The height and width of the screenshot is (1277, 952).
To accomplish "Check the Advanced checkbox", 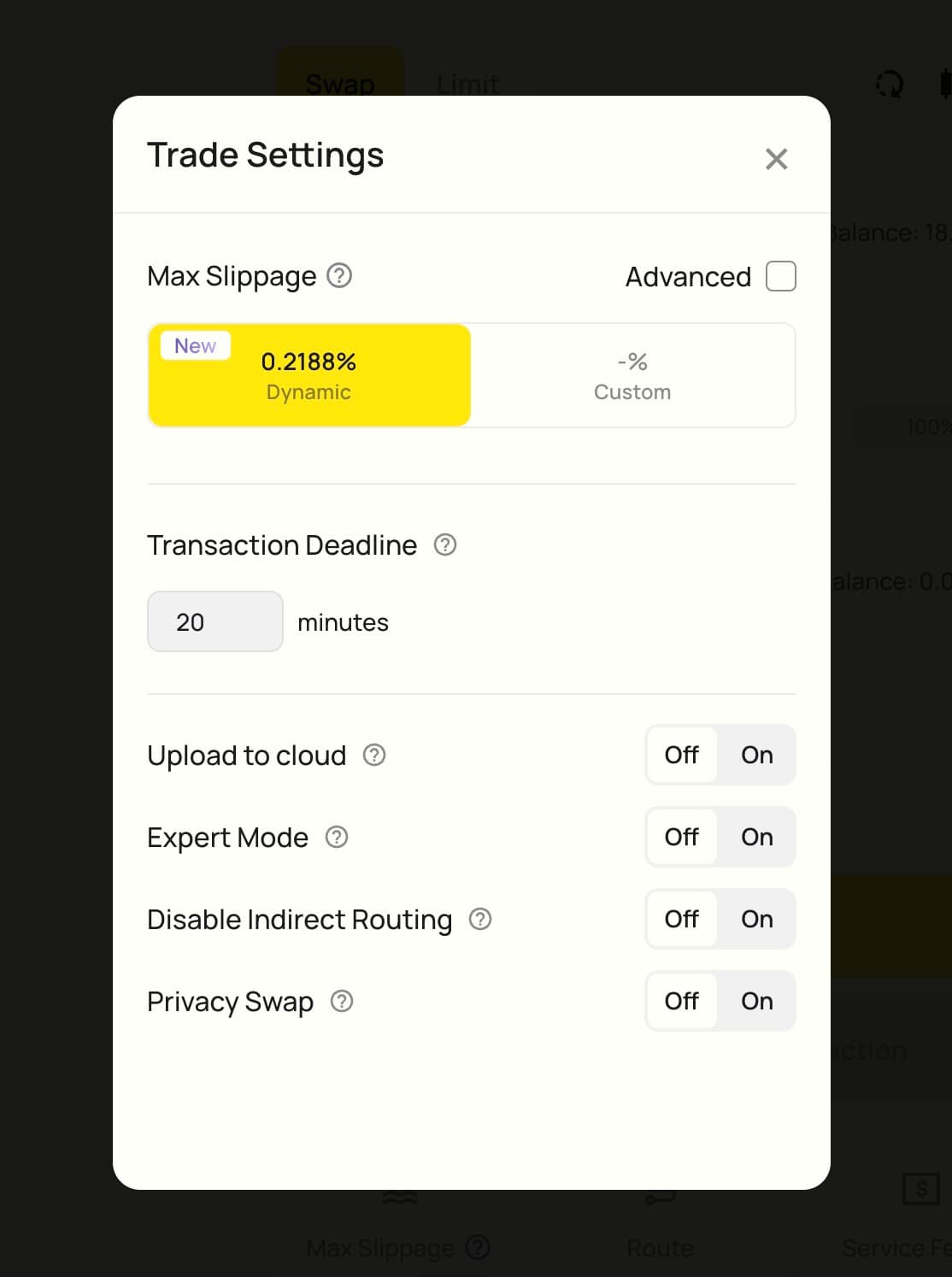I will tap(780, 276).
